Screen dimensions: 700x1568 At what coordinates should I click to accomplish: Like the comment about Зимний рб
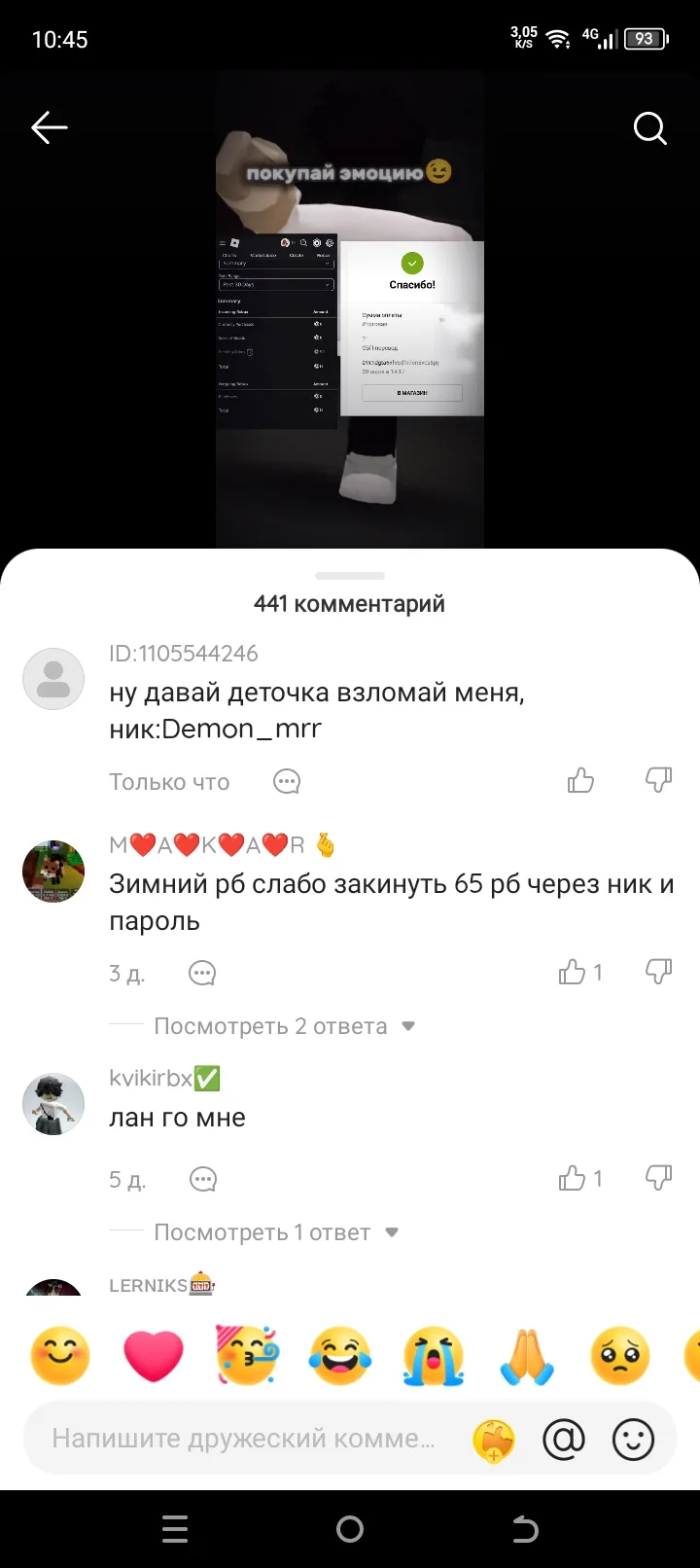(573, 972)
